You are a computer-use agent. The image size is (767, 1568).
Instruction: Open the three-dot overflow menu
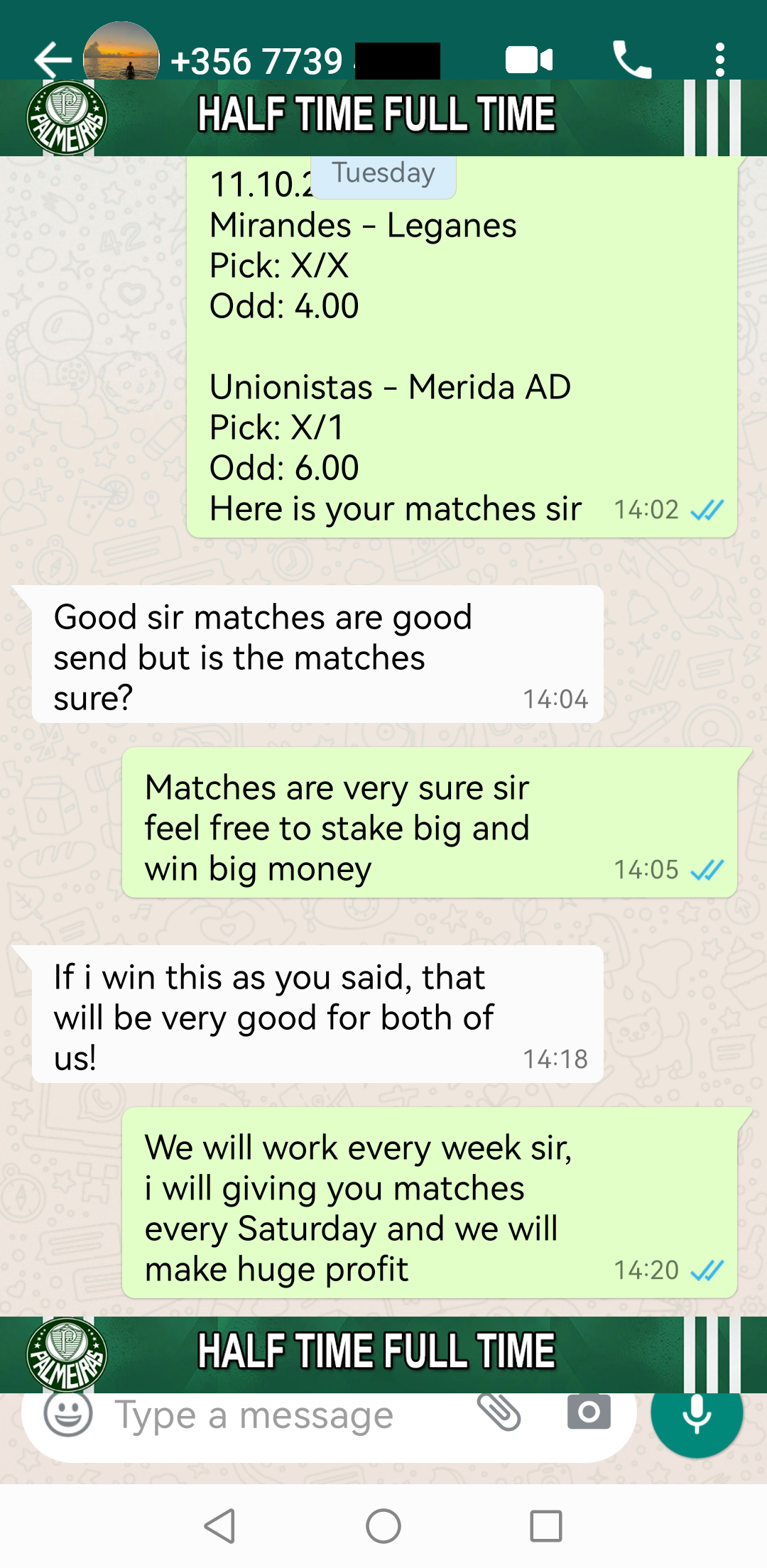coord(719,60)
